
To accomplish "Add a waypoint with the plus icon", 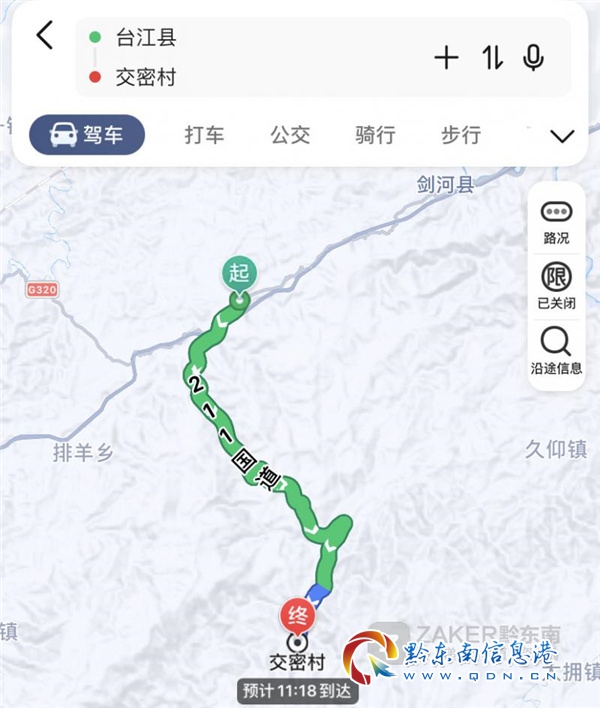I will click(x=446, y=58).
